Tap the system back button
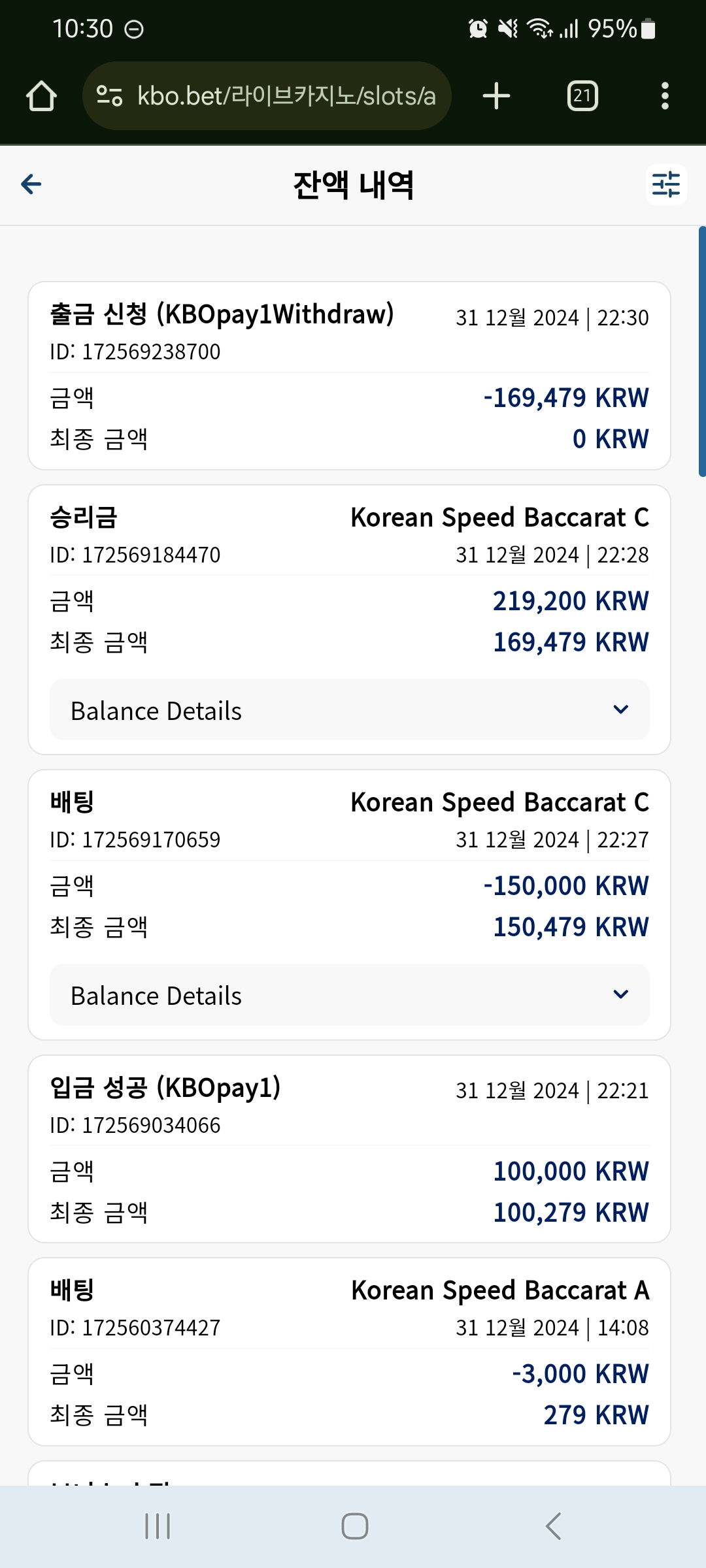This screenshot has width=706, height=1568. coord(553,1526)
